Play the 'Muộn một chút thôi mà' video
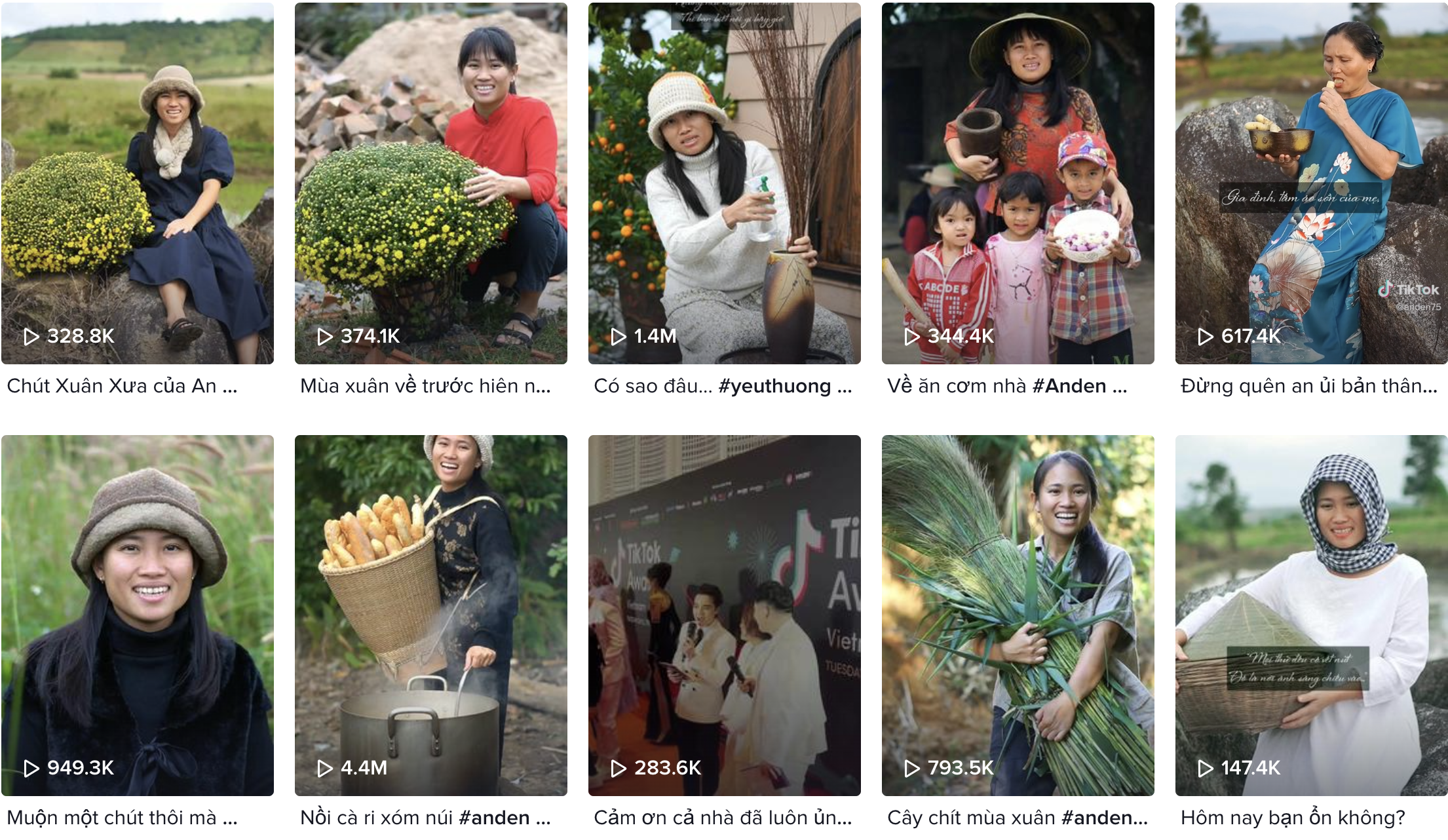1448x840 pixels. click(138, 615)
